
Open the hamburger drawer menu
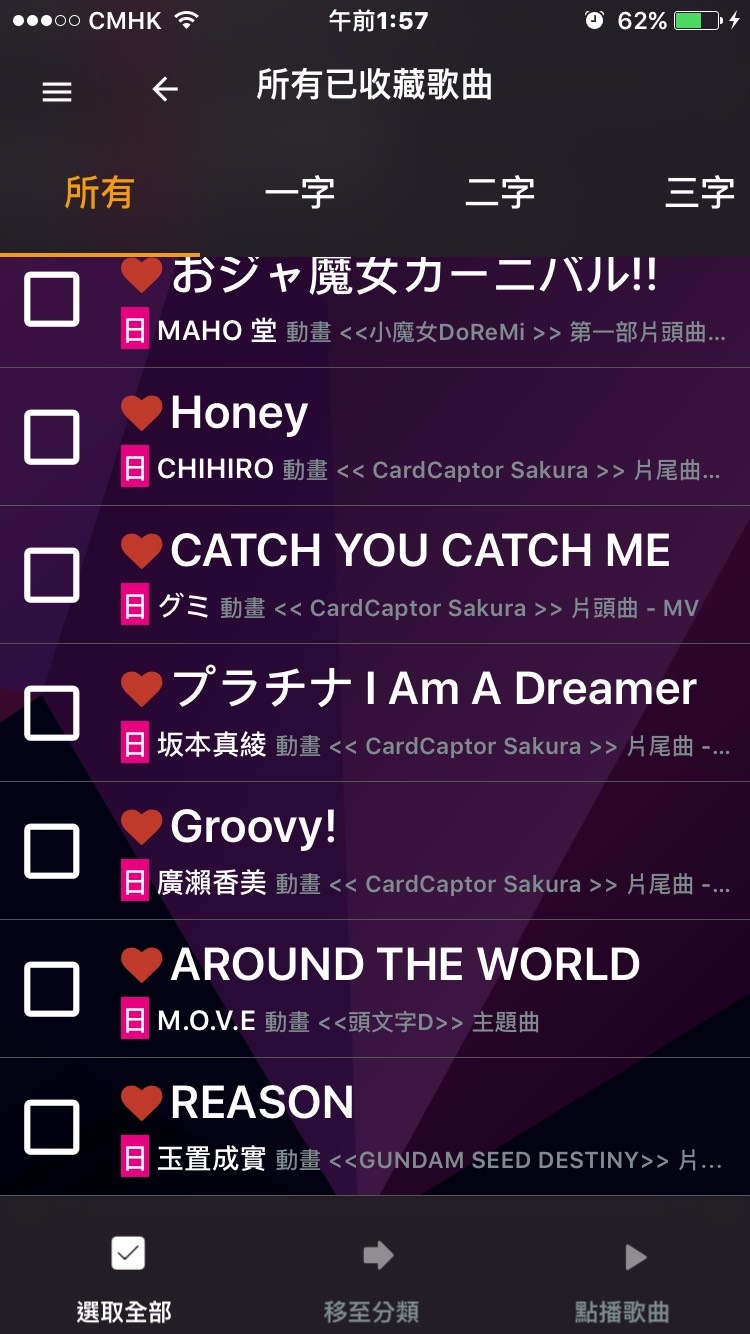tap(57, 91)
